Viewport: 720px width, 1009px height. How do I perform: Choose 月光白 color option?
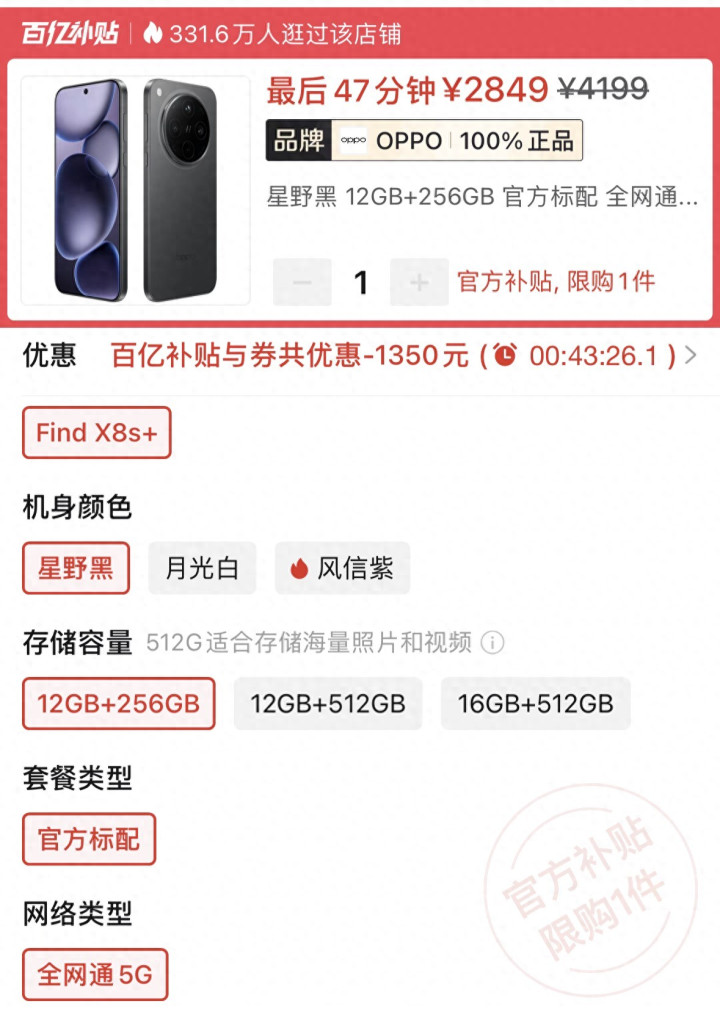[x=202, y=568]
